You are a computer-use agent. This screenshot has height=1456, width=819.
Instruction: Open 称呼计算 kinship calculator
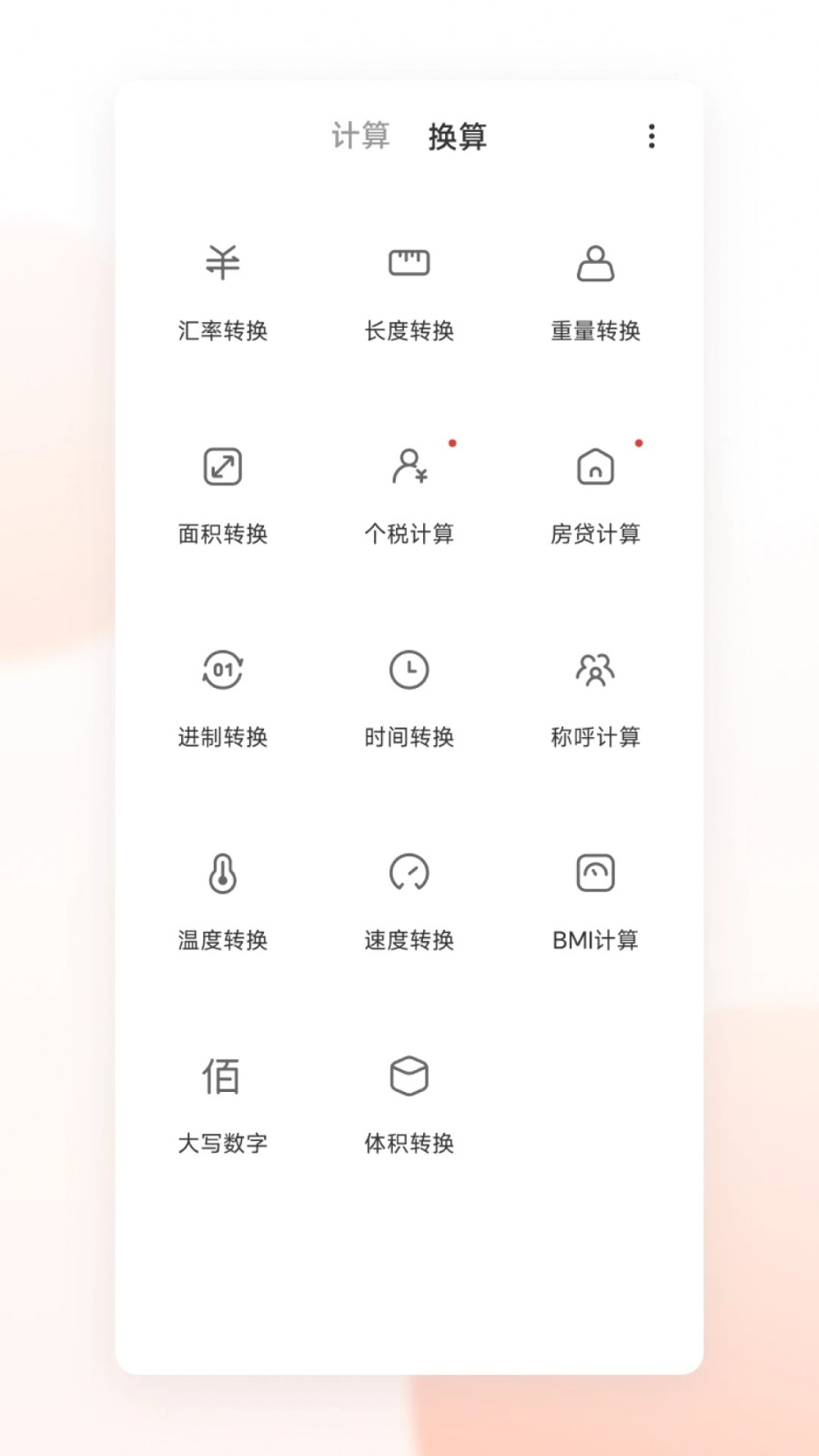[x=596, y=697]
